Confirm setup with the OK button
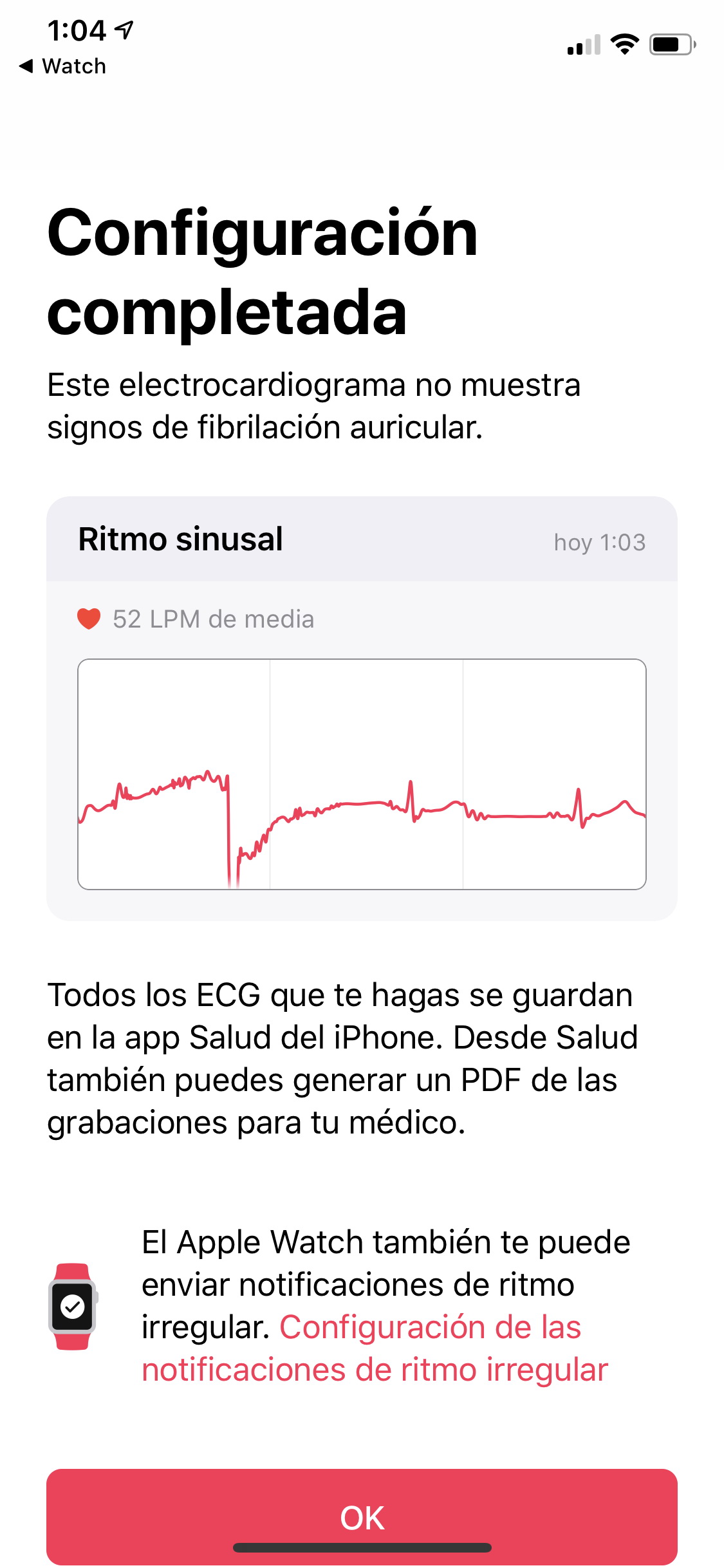This screenshot has width=724, height=1568. click(362, 1517)
